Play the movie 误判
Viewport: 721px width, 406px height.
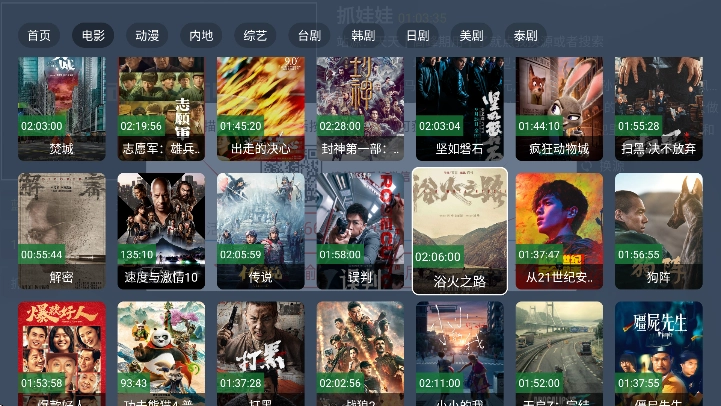(360, 230)
